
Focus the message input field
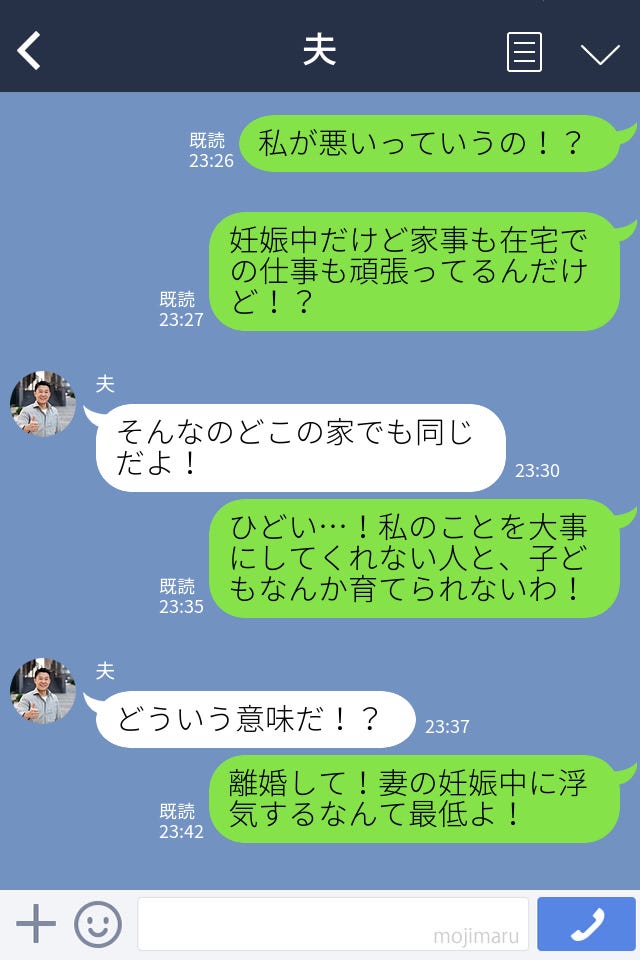click(332, 924)
